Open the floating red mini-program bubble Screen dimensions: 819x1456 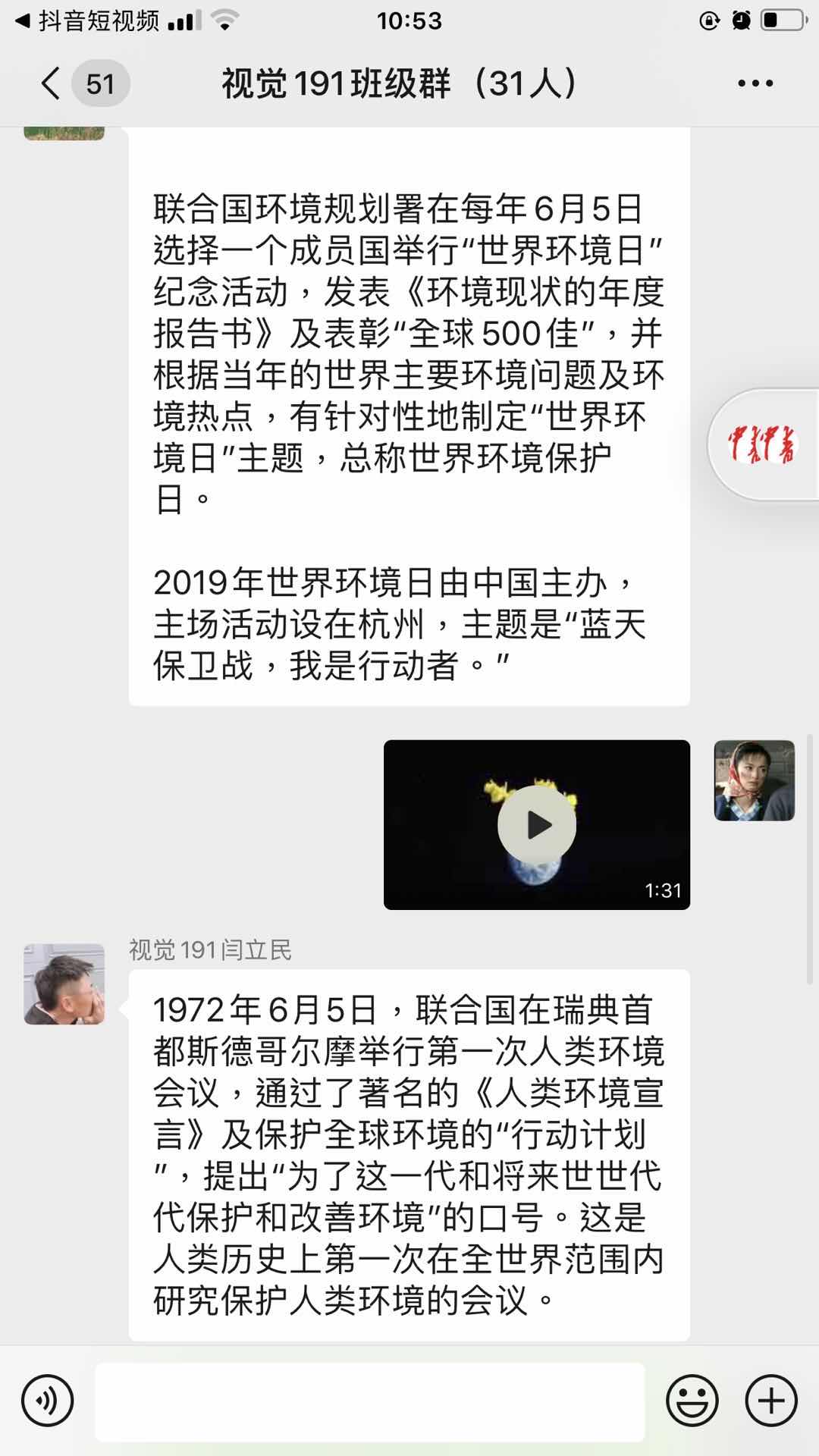(x=764, y=445)
